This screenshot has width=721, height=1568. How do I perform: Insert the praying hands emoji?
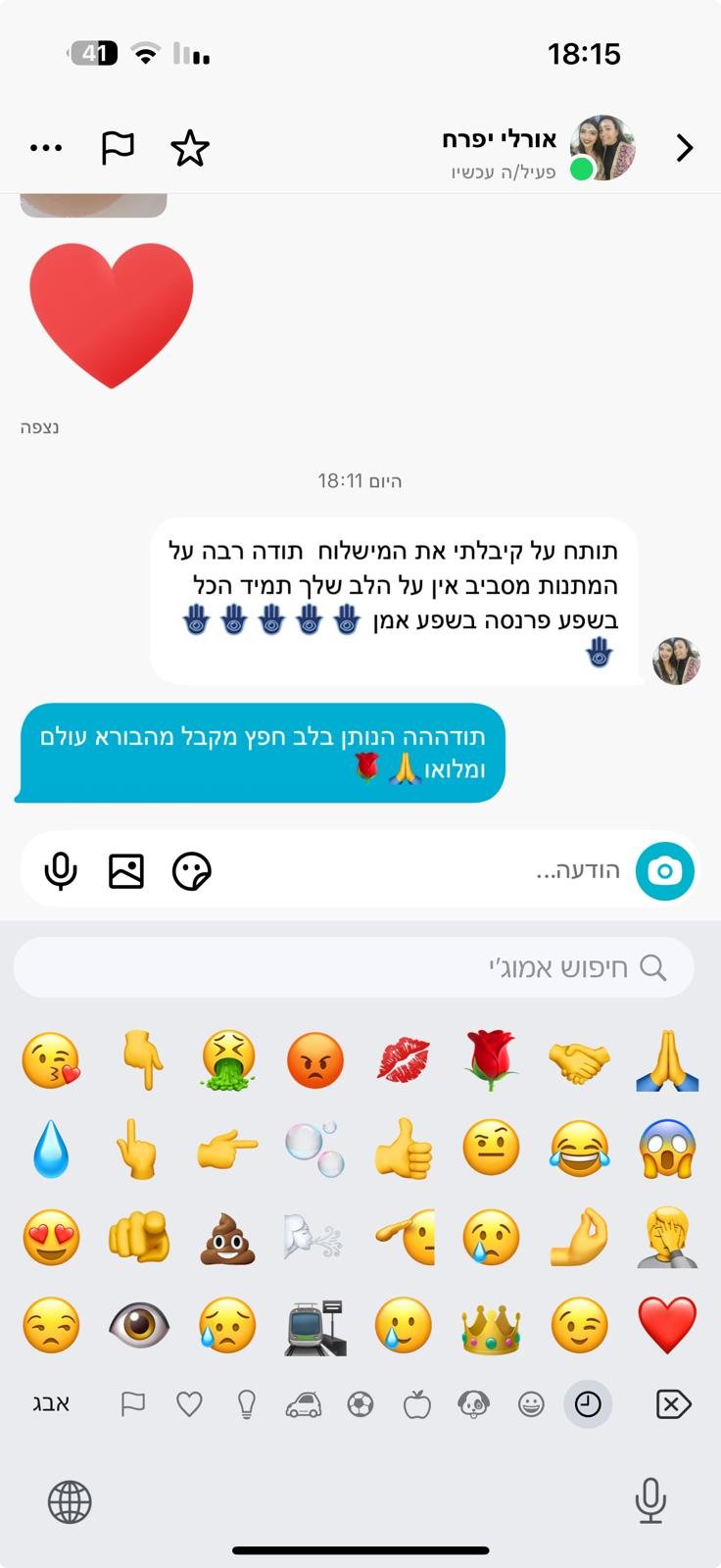pyautogui.click(x=667, y=1060)
